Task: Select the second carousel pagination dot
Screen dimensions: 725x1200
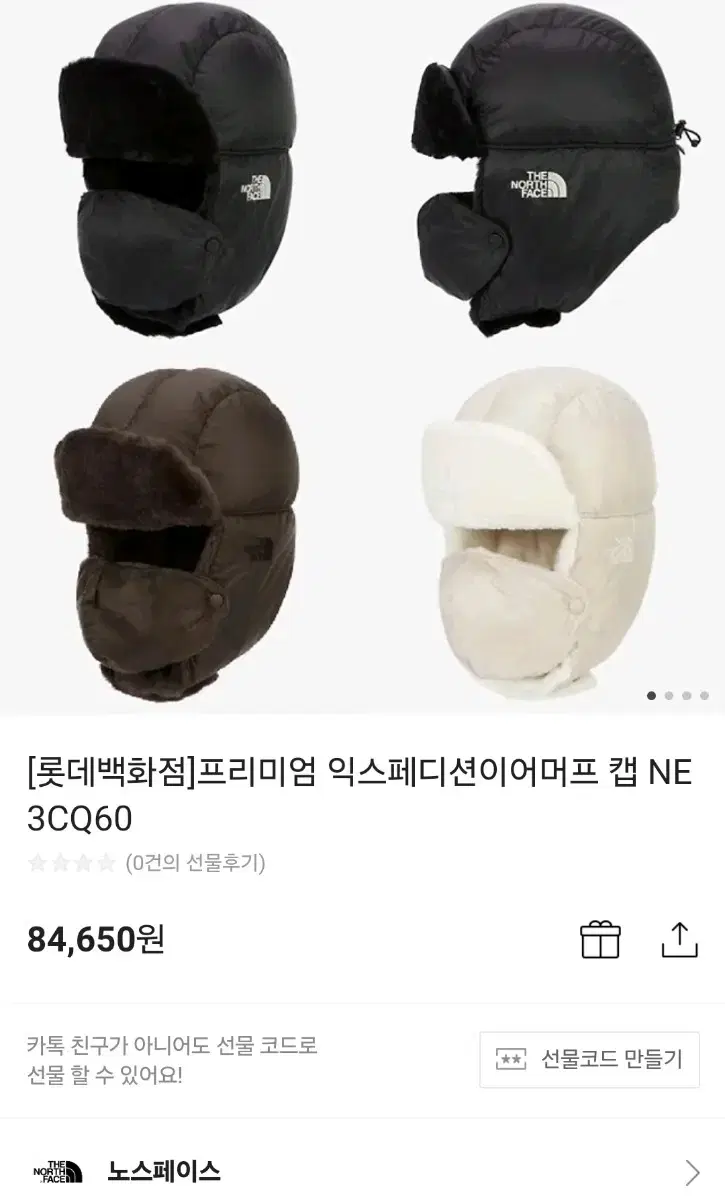Action: coord(669,695)
